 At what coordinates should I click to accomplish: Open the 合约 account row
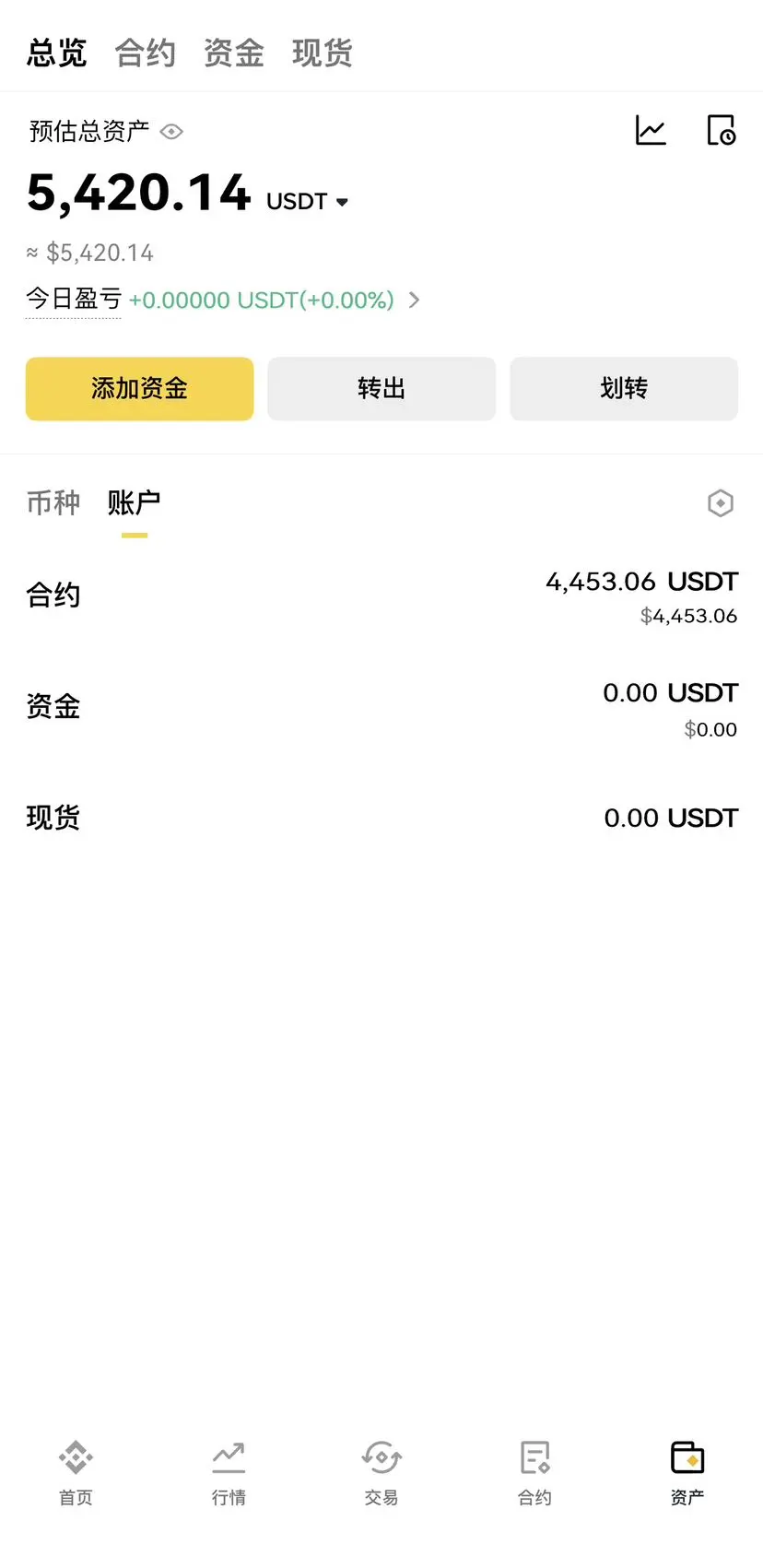(381, 596)
